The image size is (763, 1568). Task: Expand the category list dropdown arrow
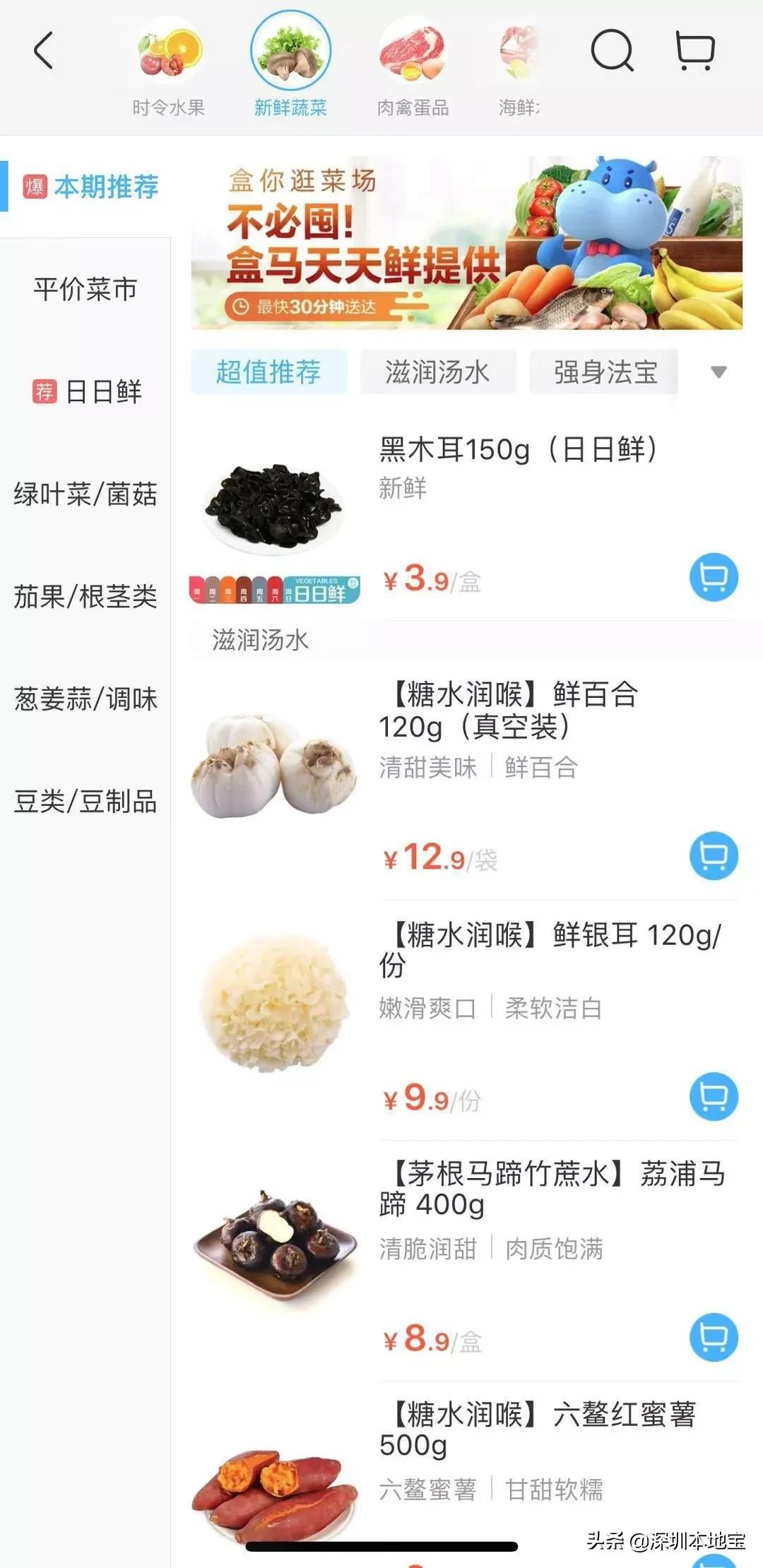718,373
